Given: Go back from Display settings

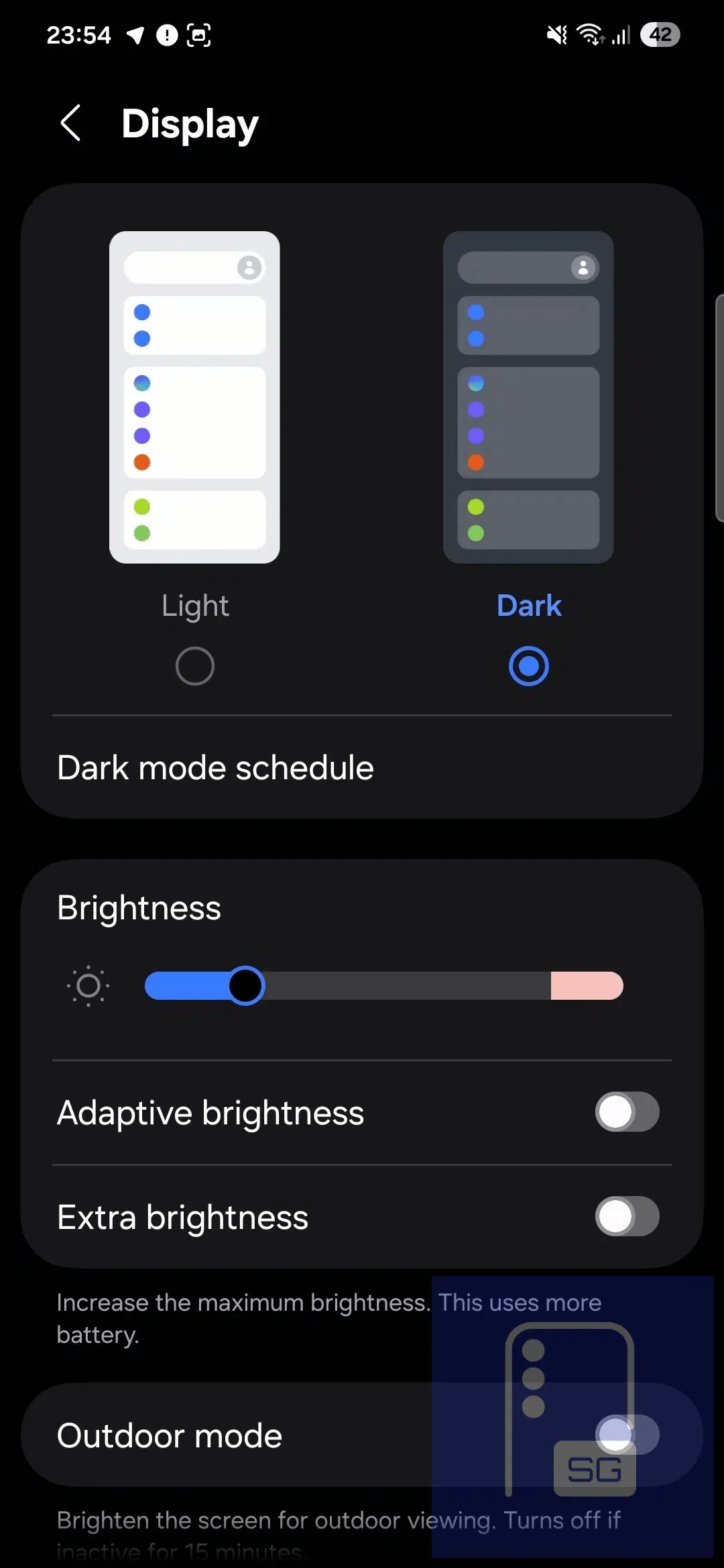Looking at the screenshot, I should point(71,123).
